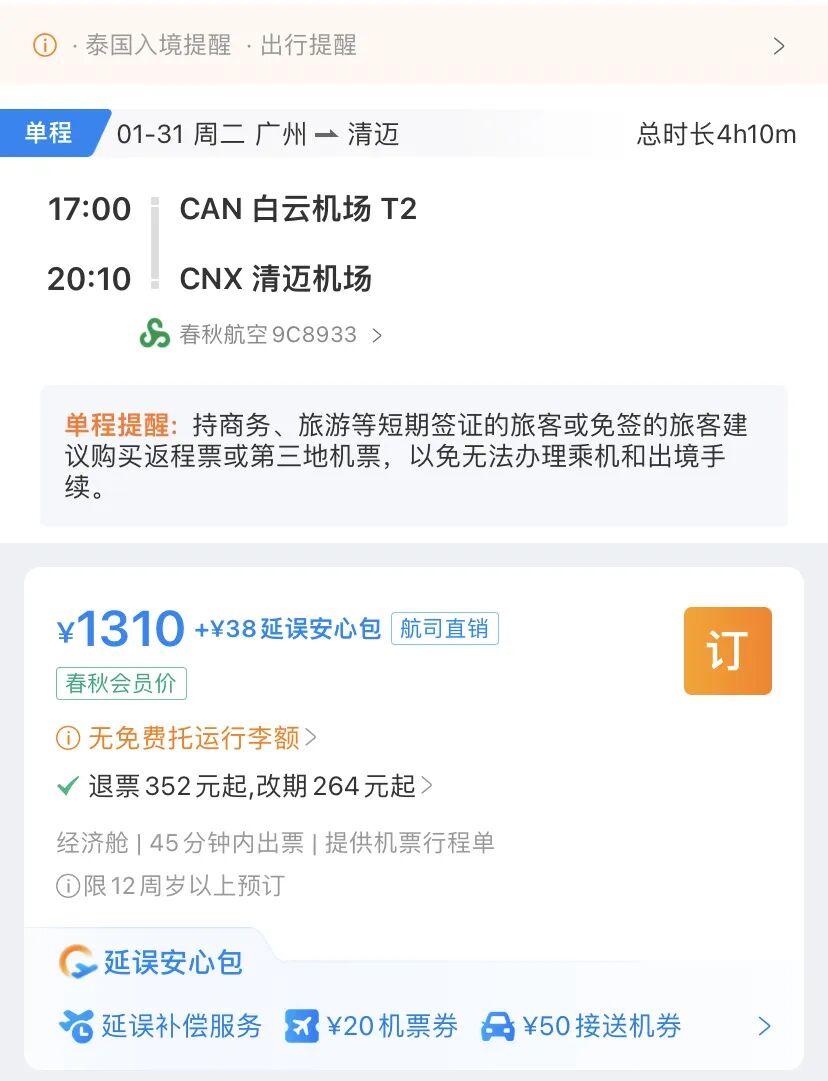Open the 泰国入境提醒 travel notice banner
Screen dimensions: 828x1081
click(413, 46)
